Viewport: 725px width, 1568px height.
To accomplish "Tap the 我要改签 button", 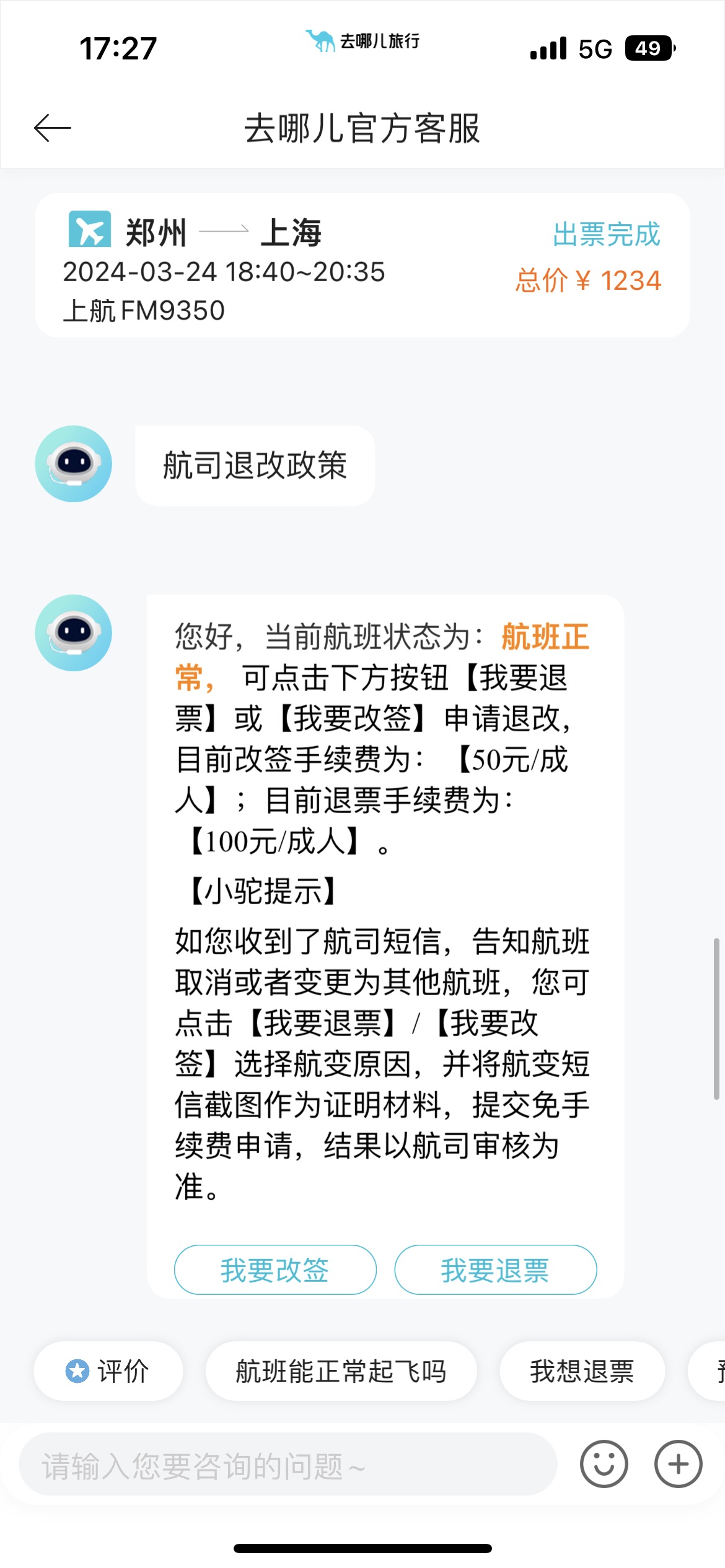I will 275,1270.
